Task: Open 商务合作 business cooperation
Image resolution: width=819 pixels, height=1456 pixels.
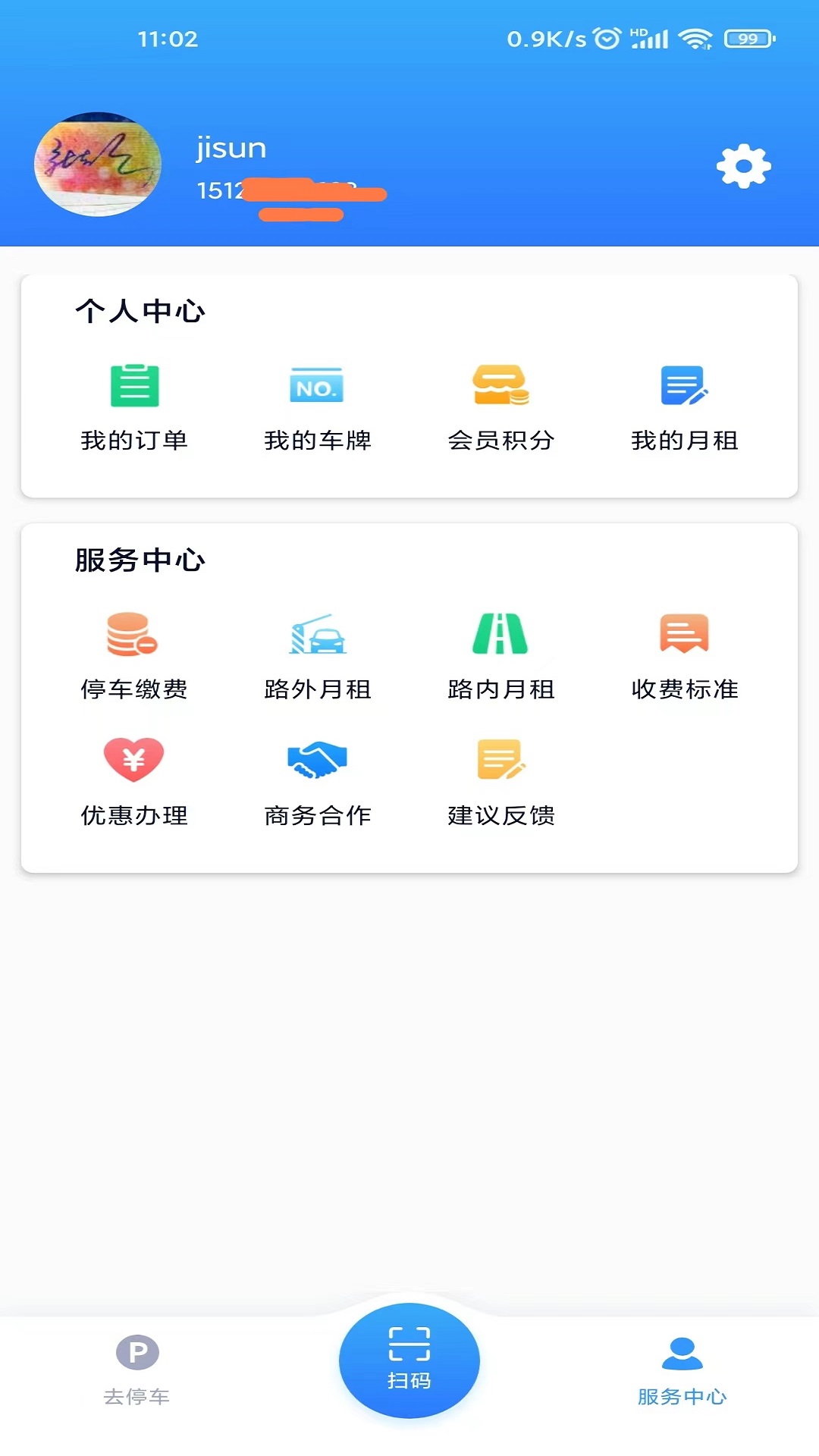Action: click(x=318, y=783)
